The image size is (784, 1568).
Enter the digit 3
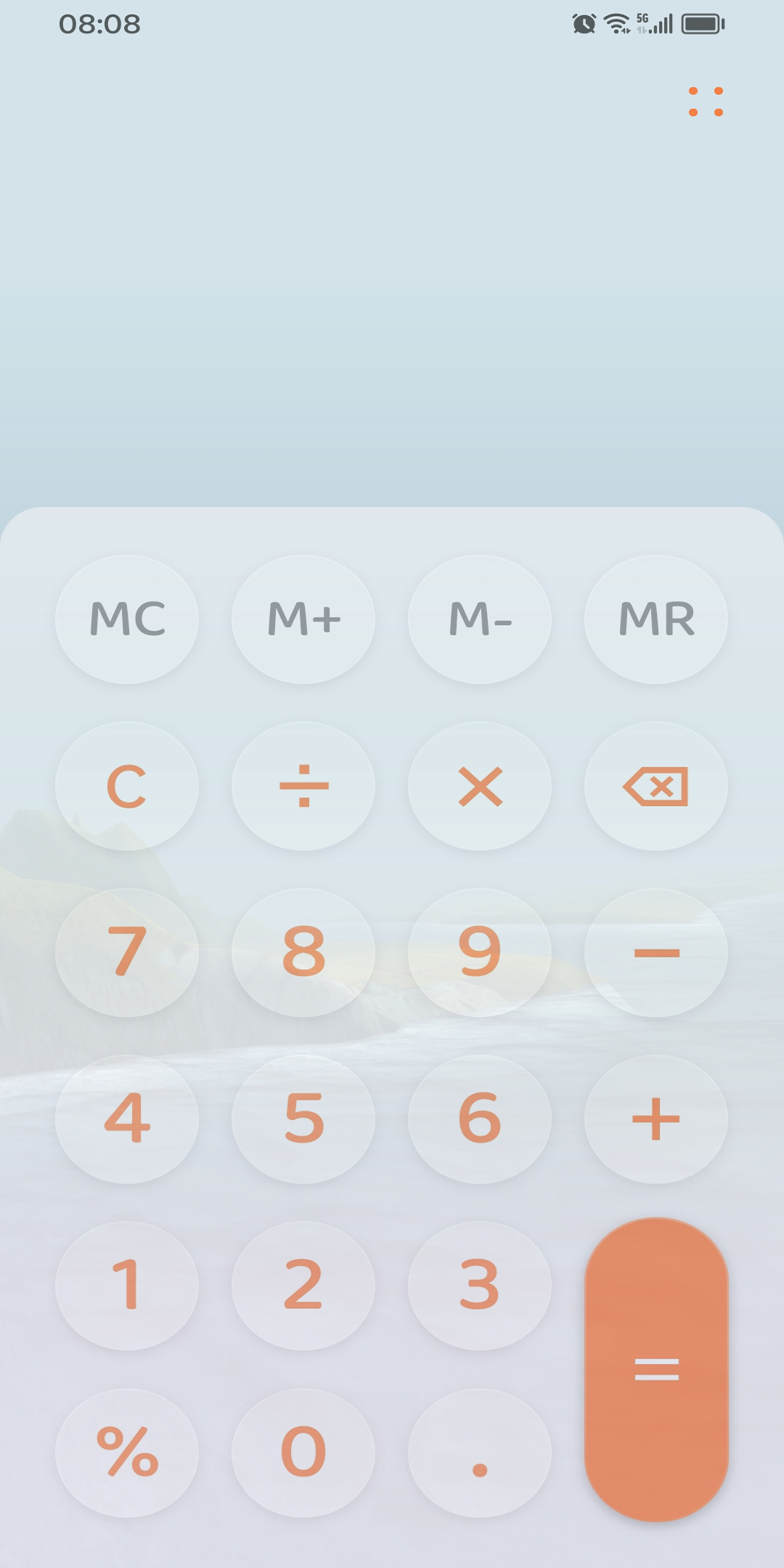[x=480, y=1286]
